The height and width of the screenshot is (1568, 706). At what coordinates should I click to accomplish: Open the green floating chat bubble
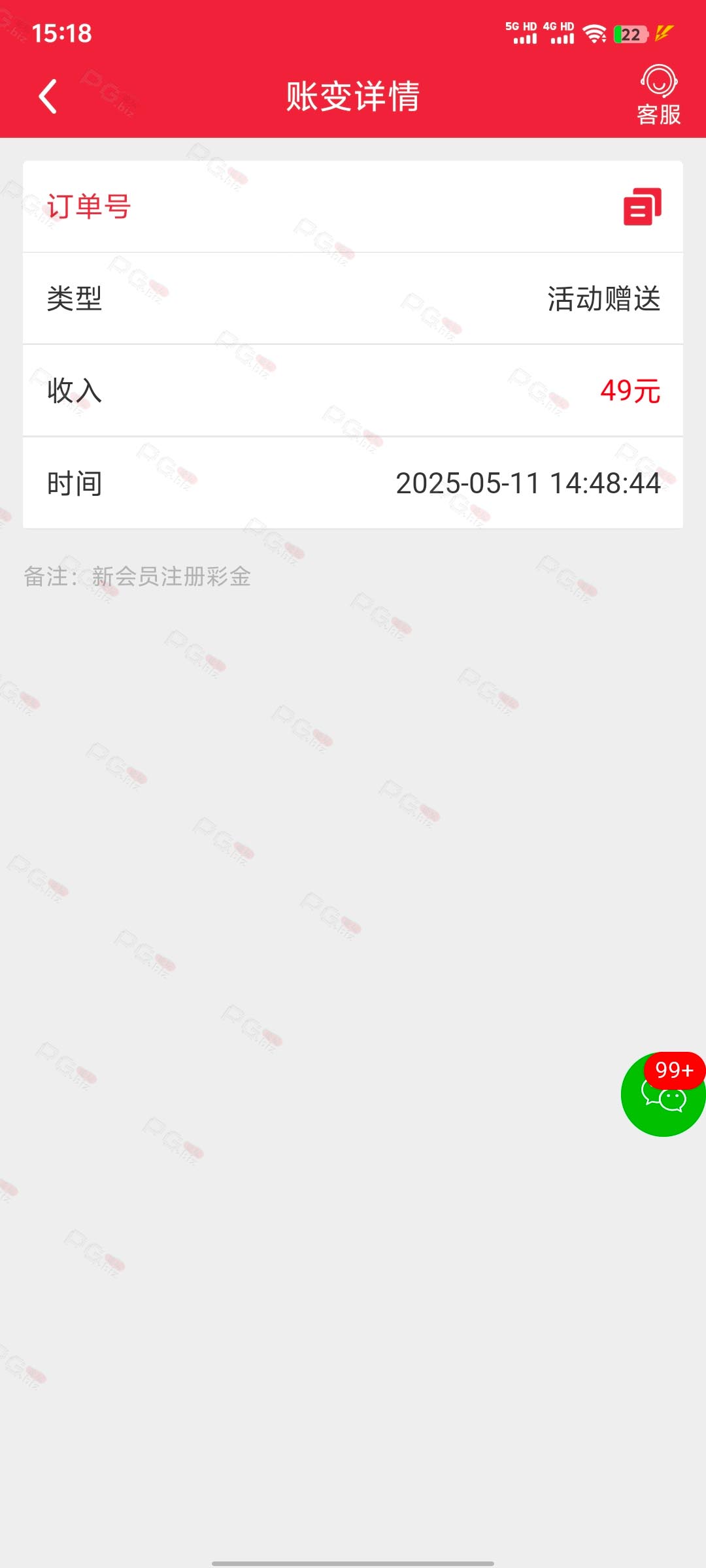pos(662,1096)
